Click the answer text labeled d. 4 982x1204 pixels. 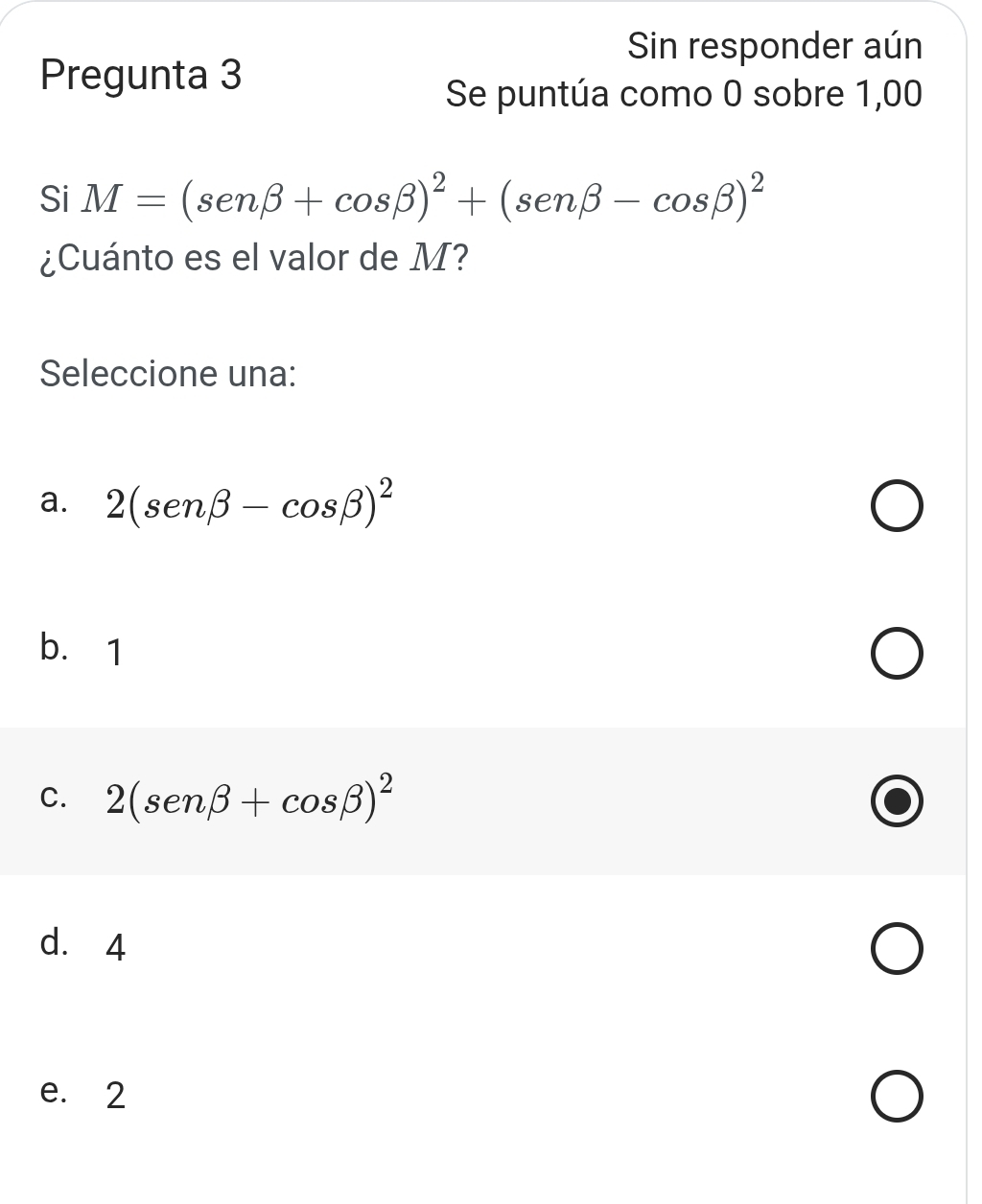pos(115,949)
